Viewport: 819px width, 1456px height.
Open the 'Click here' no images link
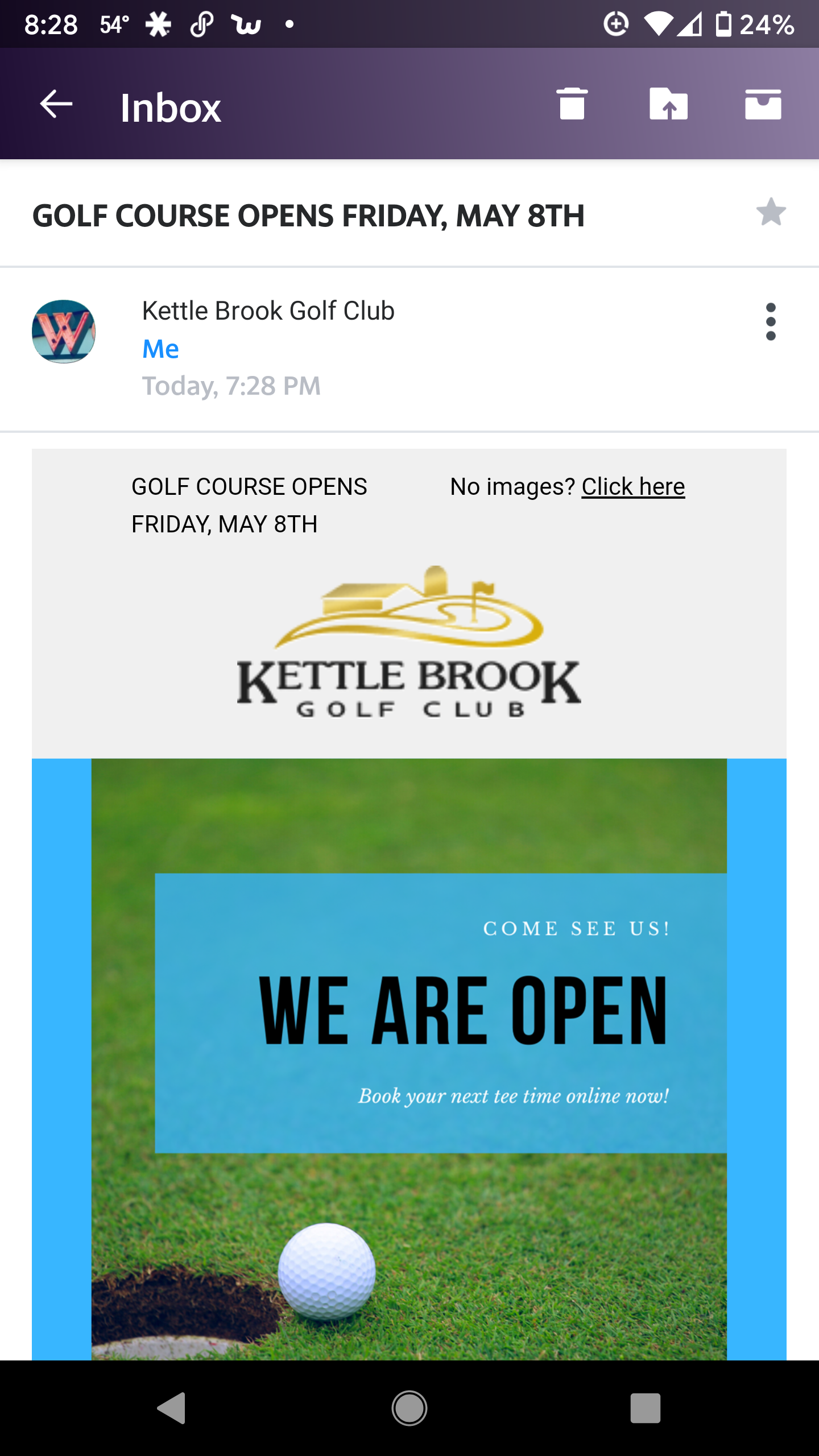pyautogui.click(x=632, y=487)
